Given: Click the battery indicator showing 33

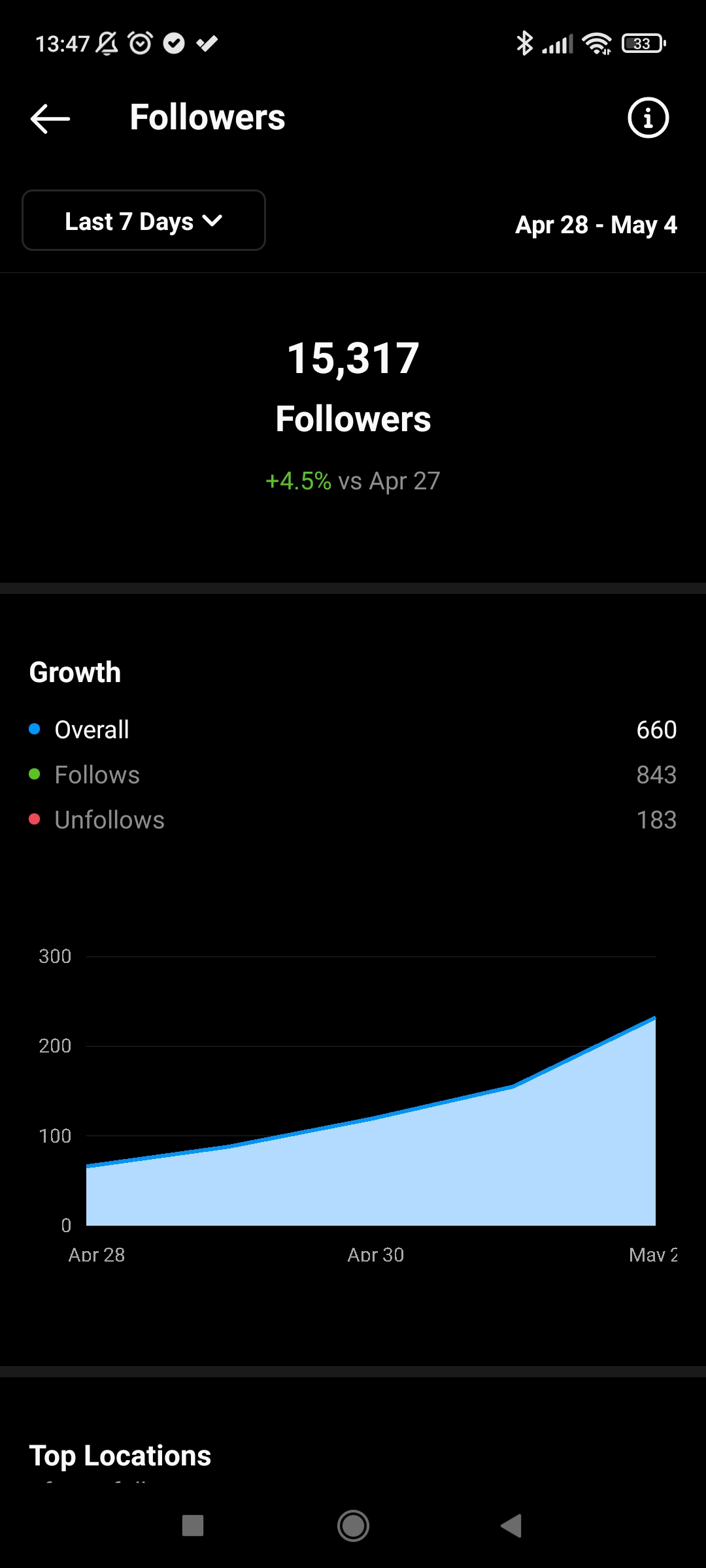Looking at the screenshot, I should pos(643,43).
